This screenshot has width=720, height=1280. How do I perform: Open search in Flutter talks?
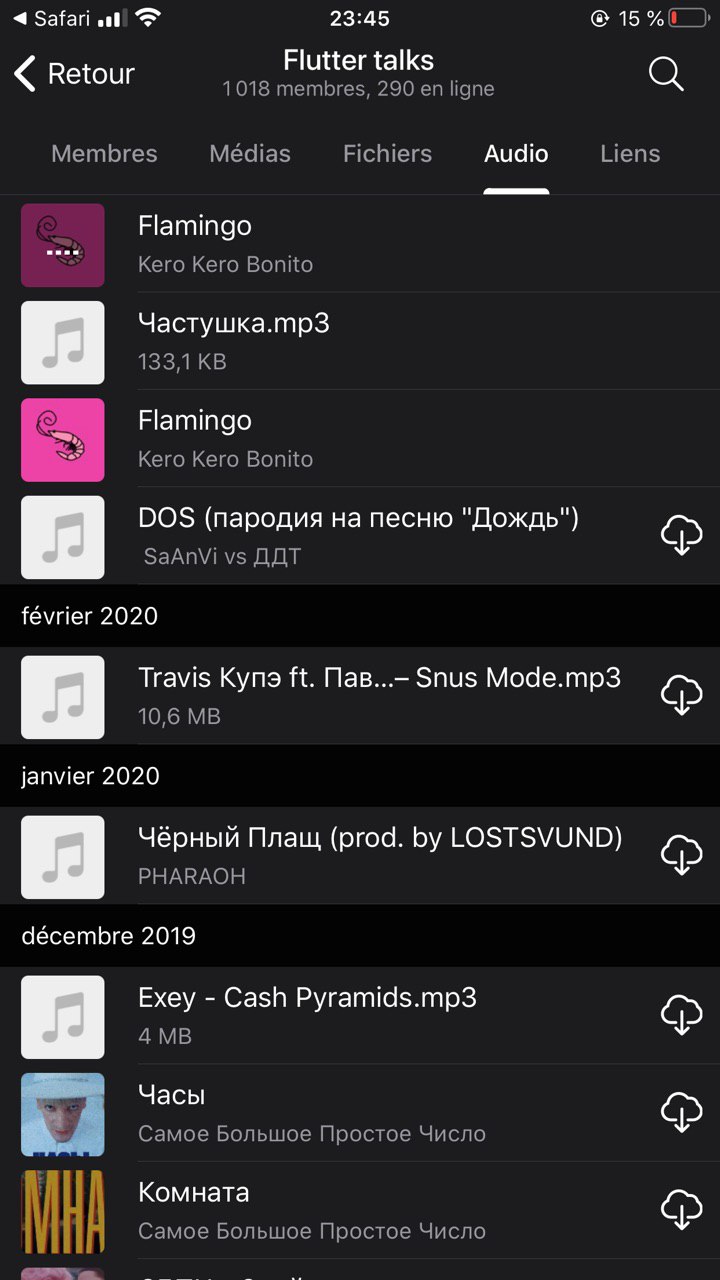(666, 74)
